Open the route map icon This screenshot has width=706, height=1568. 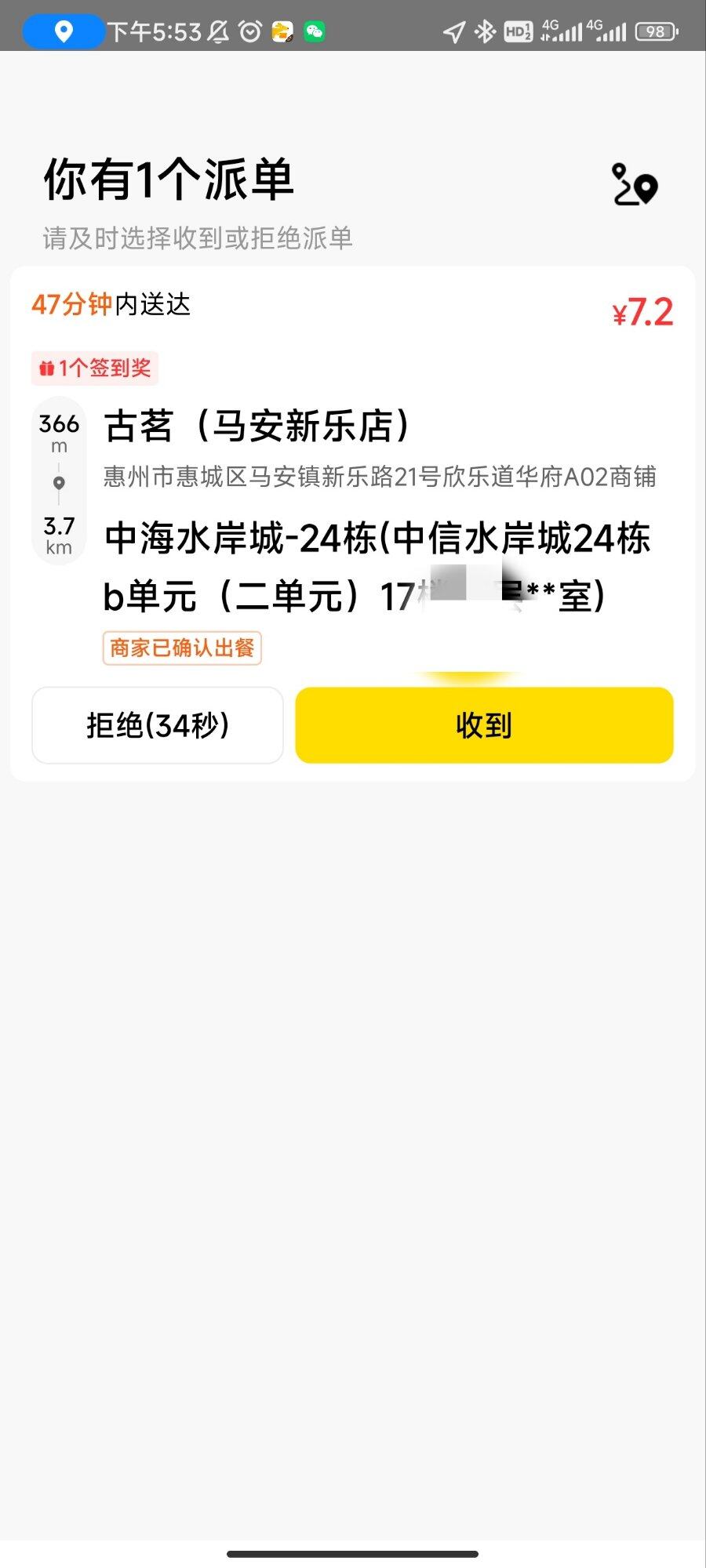click(x=634, y=185)
